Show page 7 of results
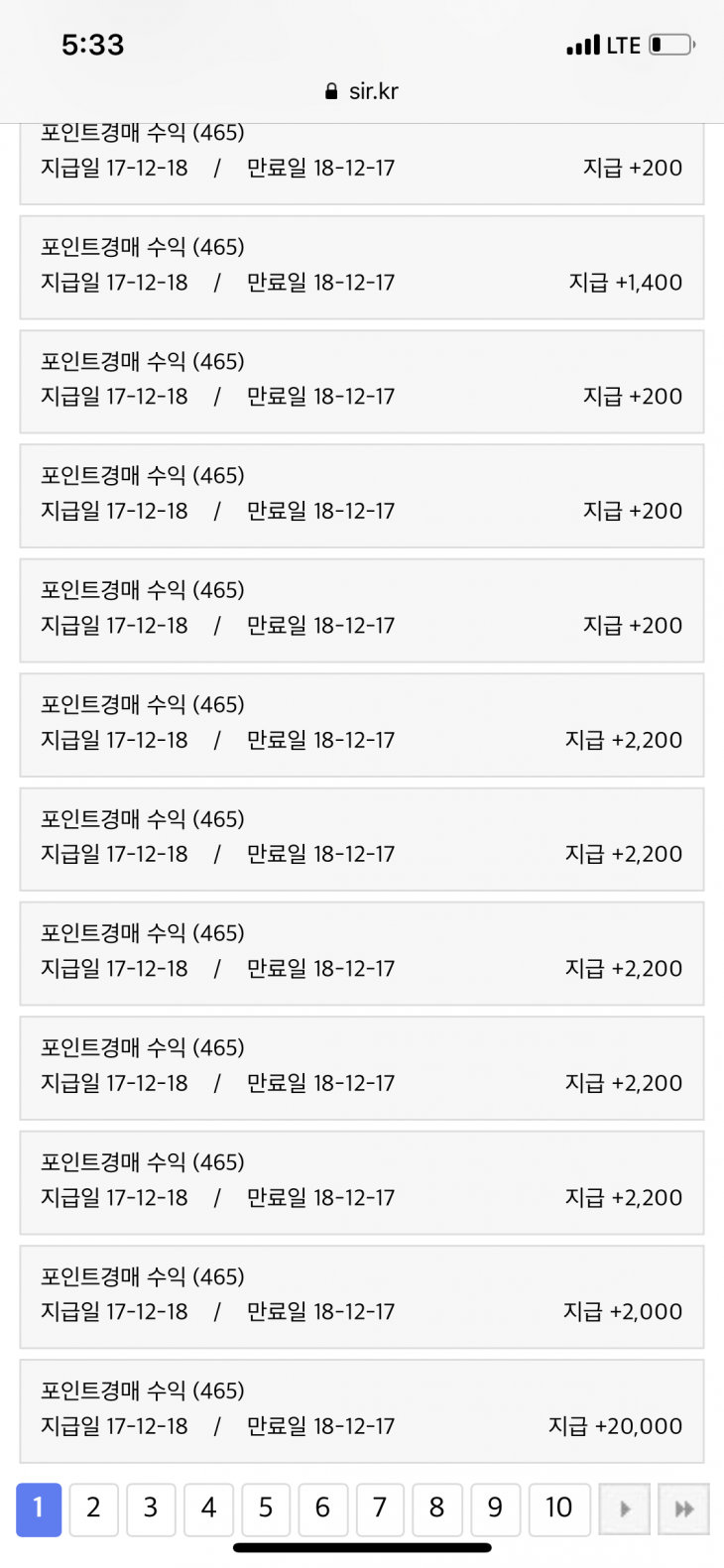 click(x=379, y=1508)
